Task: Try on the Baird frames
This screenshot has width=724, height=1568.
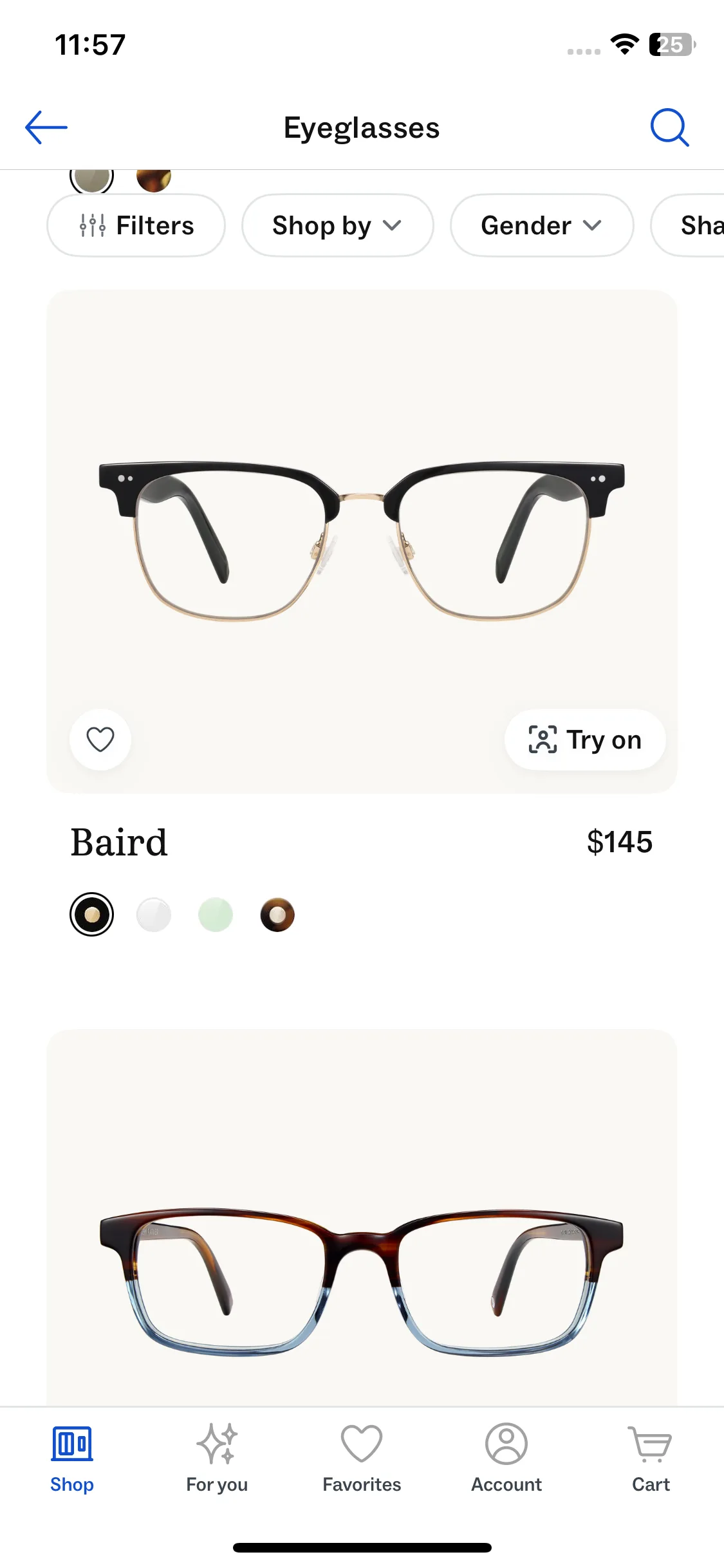Action: point(584,740)
